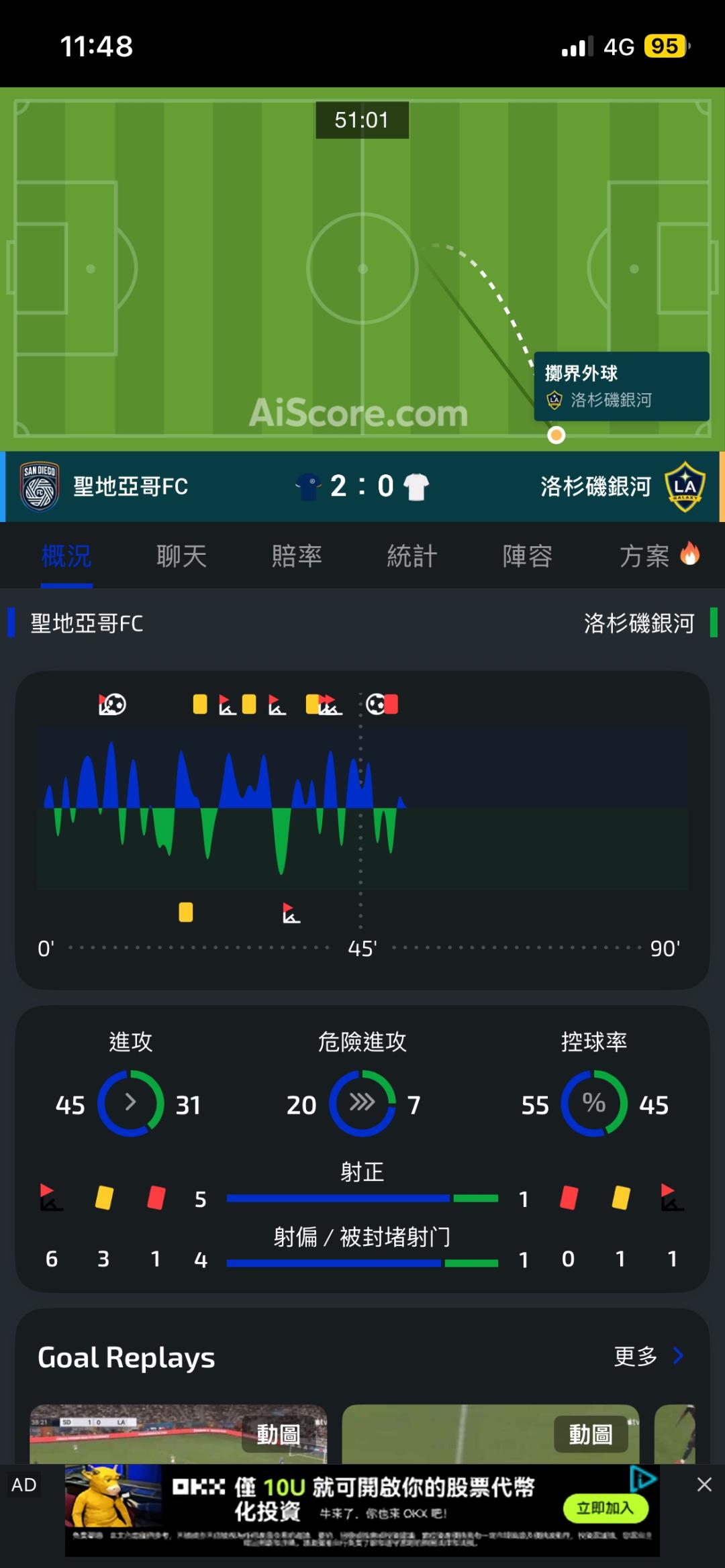Tap 立即加入 in the OKX ad
The height and width of the screenshot is (1568, 725).
tap(606, 1508)
